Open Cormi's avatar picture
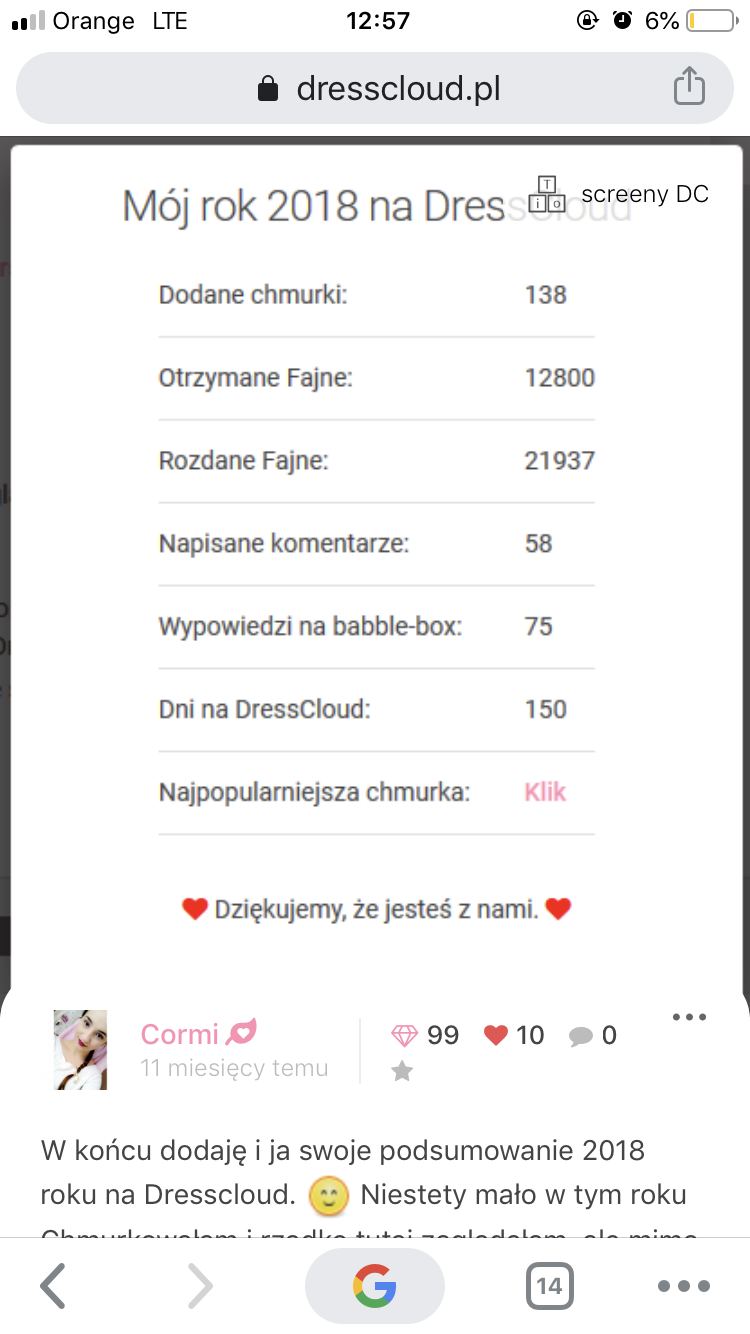The width and height of the screenshot is (750, 1334). pyautogui.click(x=80, y=1049)
